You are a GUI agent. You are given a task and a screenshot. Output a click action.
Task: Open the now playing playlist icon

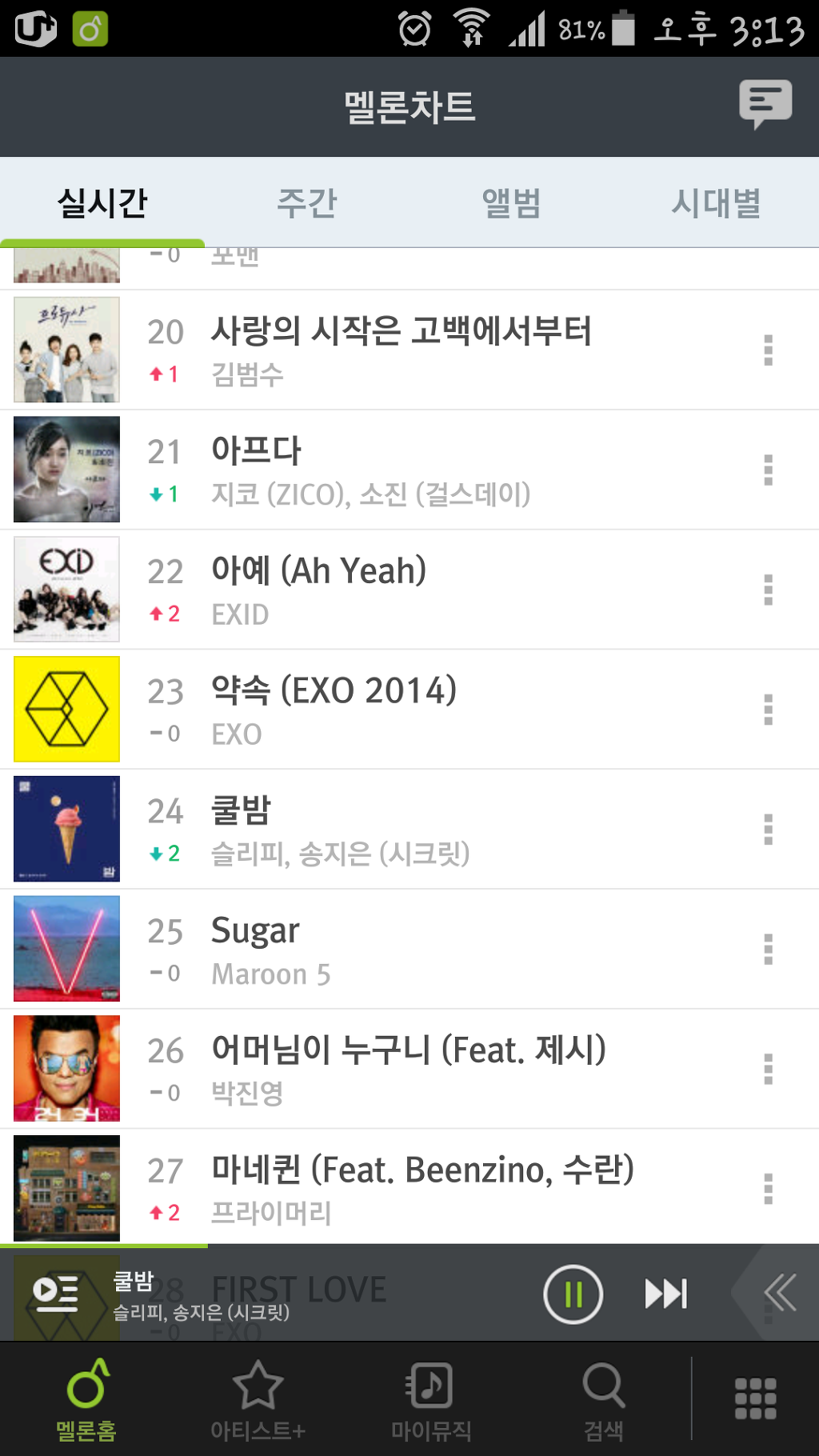(55, 1294)
